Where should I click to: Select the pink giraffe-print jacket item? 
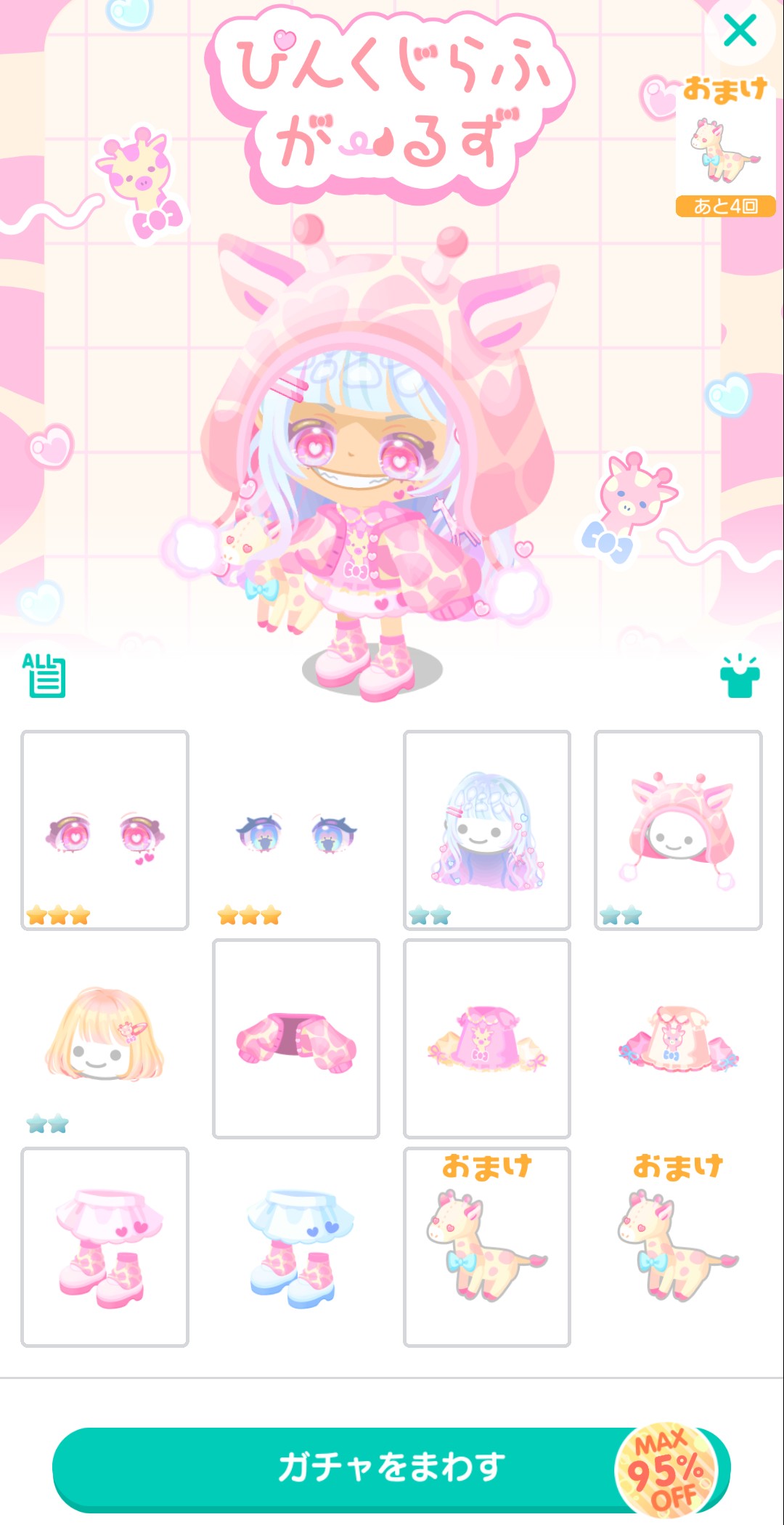click(296, 1038)
